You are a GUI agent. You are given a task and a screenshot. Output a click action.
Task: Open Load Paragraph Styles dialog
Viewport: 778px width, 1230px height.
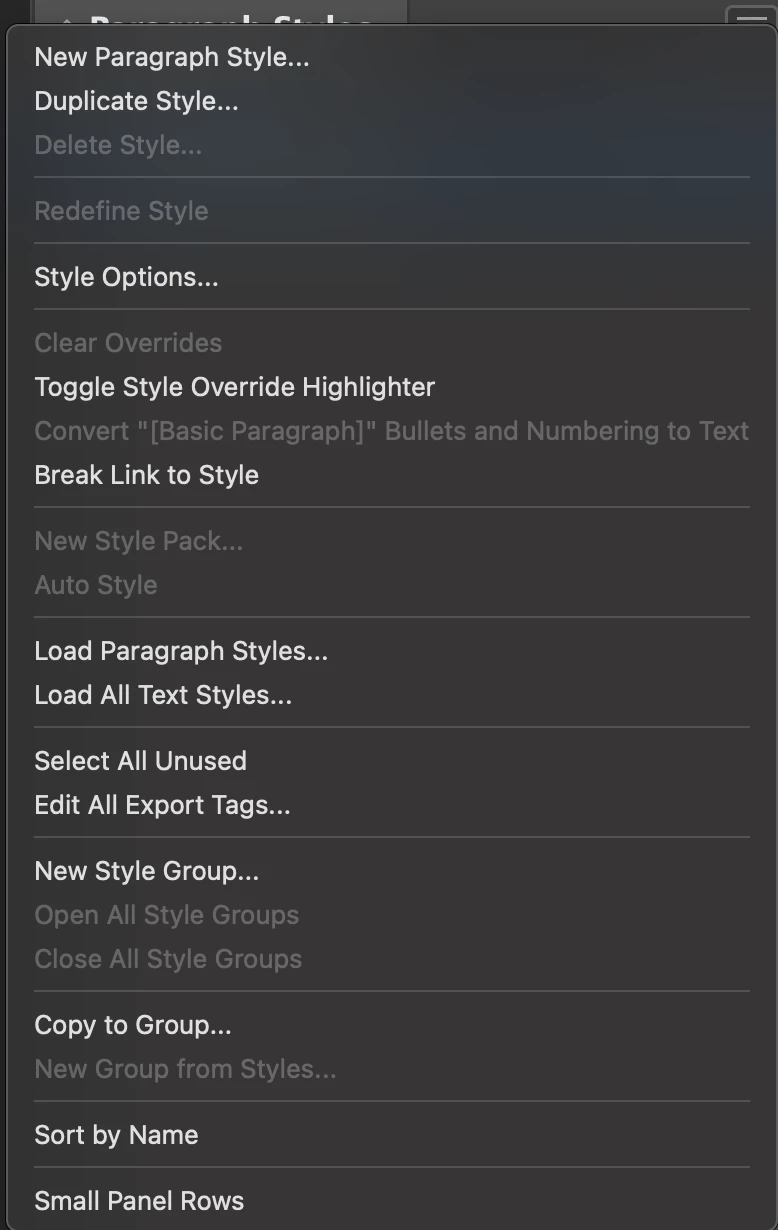(x=181, y=651)
